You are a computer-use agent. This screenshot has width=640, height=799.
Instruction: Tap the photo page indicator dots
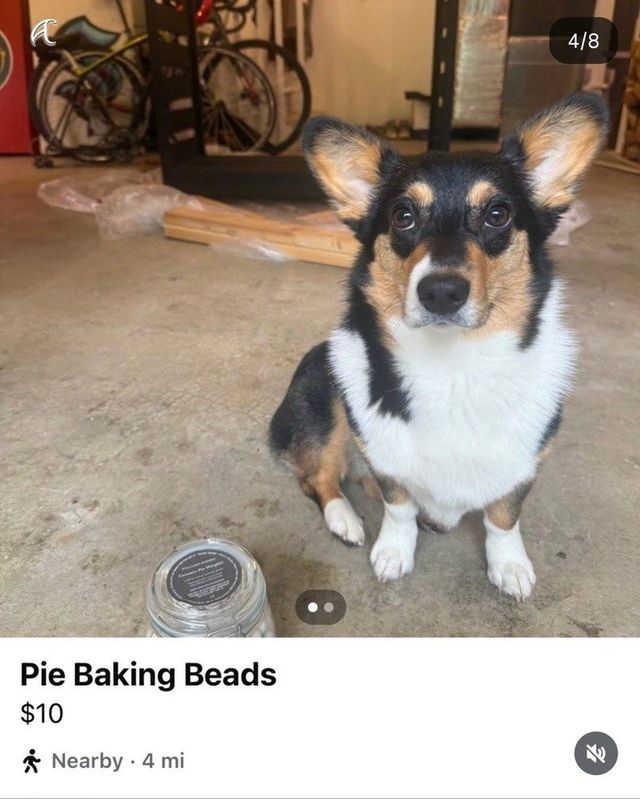point(320,607)
